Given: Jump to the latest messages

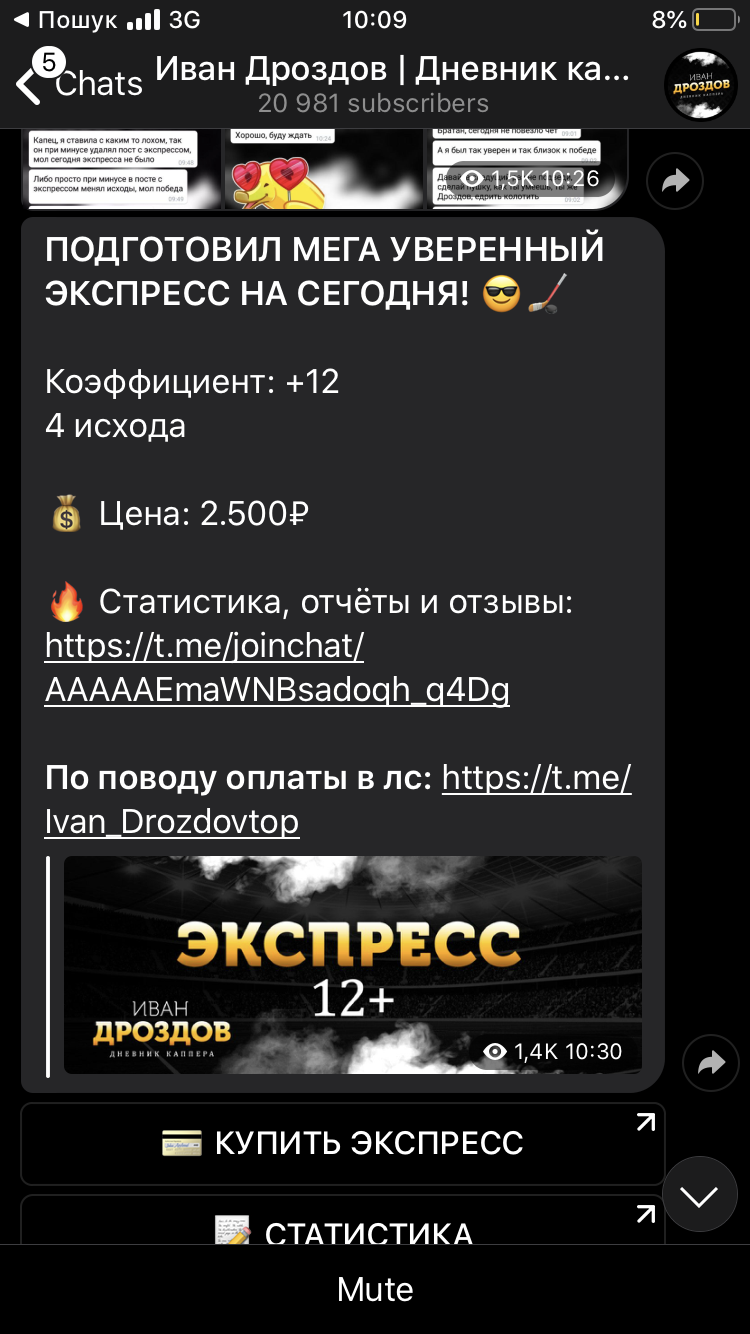Looking at the screenshot, I should (x=700, y=1194).
